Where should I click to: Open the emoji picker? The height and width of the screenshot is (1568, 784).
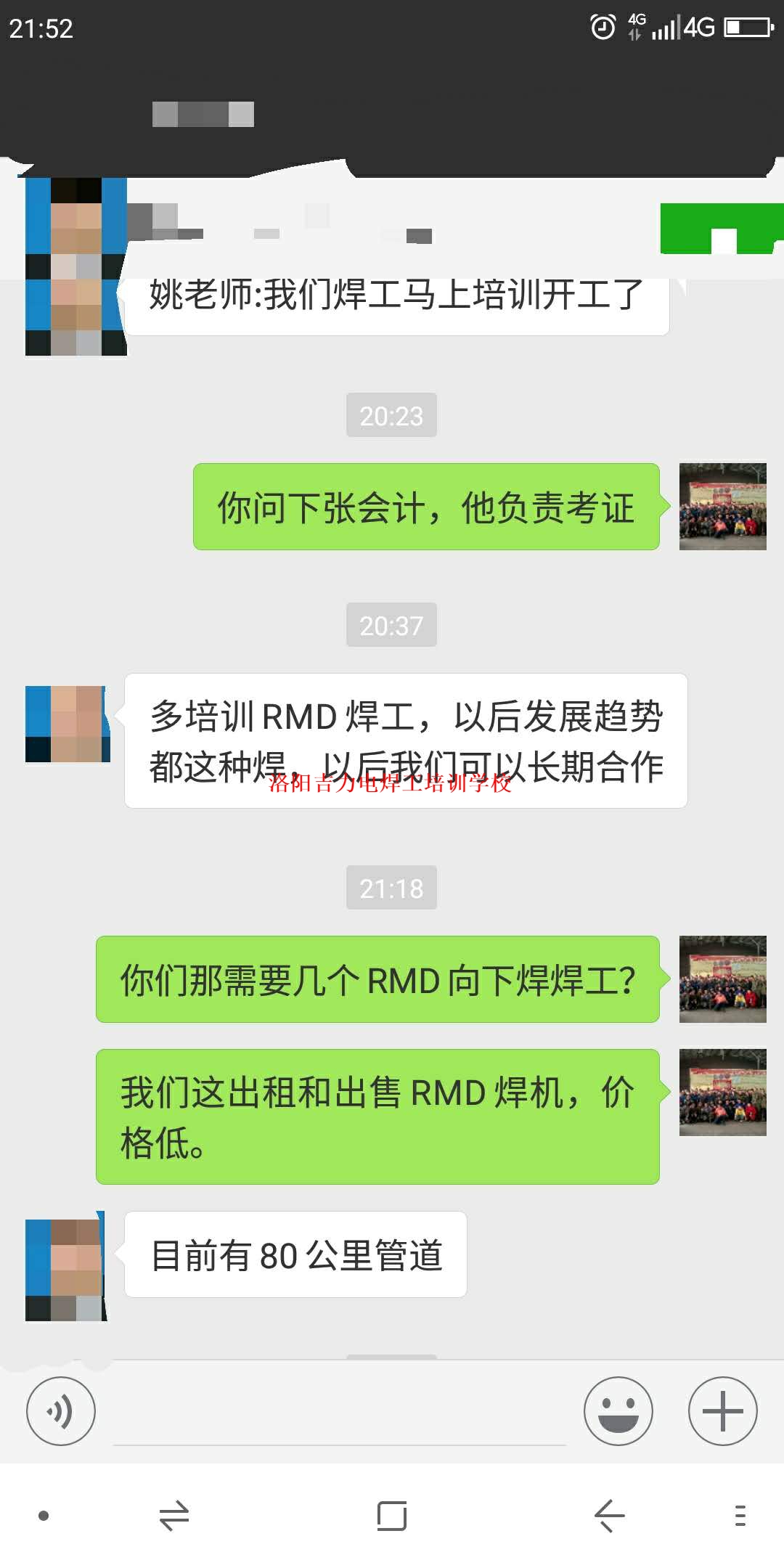click(x=618, y=1411)
